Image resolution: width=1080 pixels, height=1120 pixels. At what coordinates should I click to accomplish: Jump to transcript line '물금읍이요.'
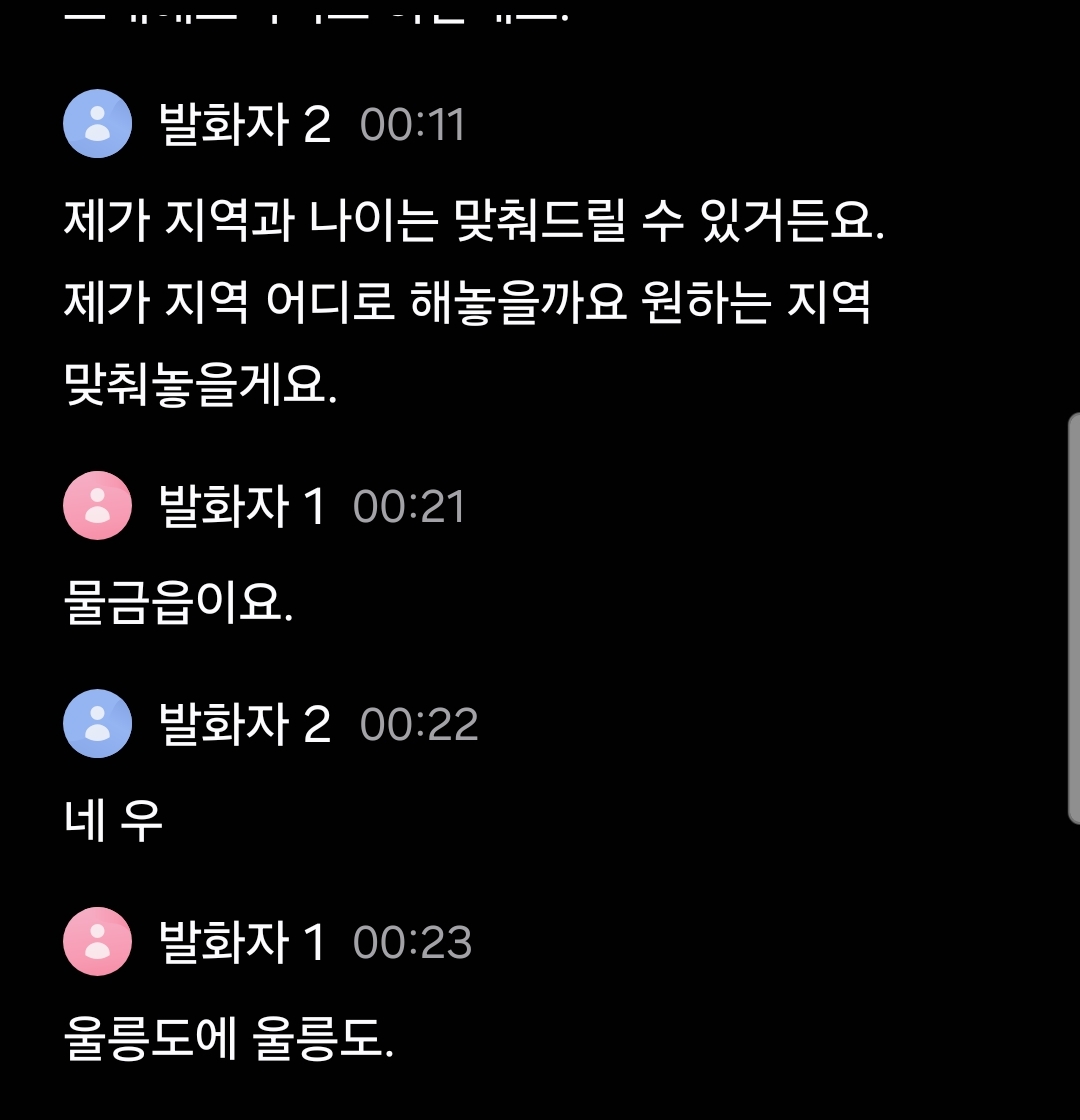click(179, 602)
